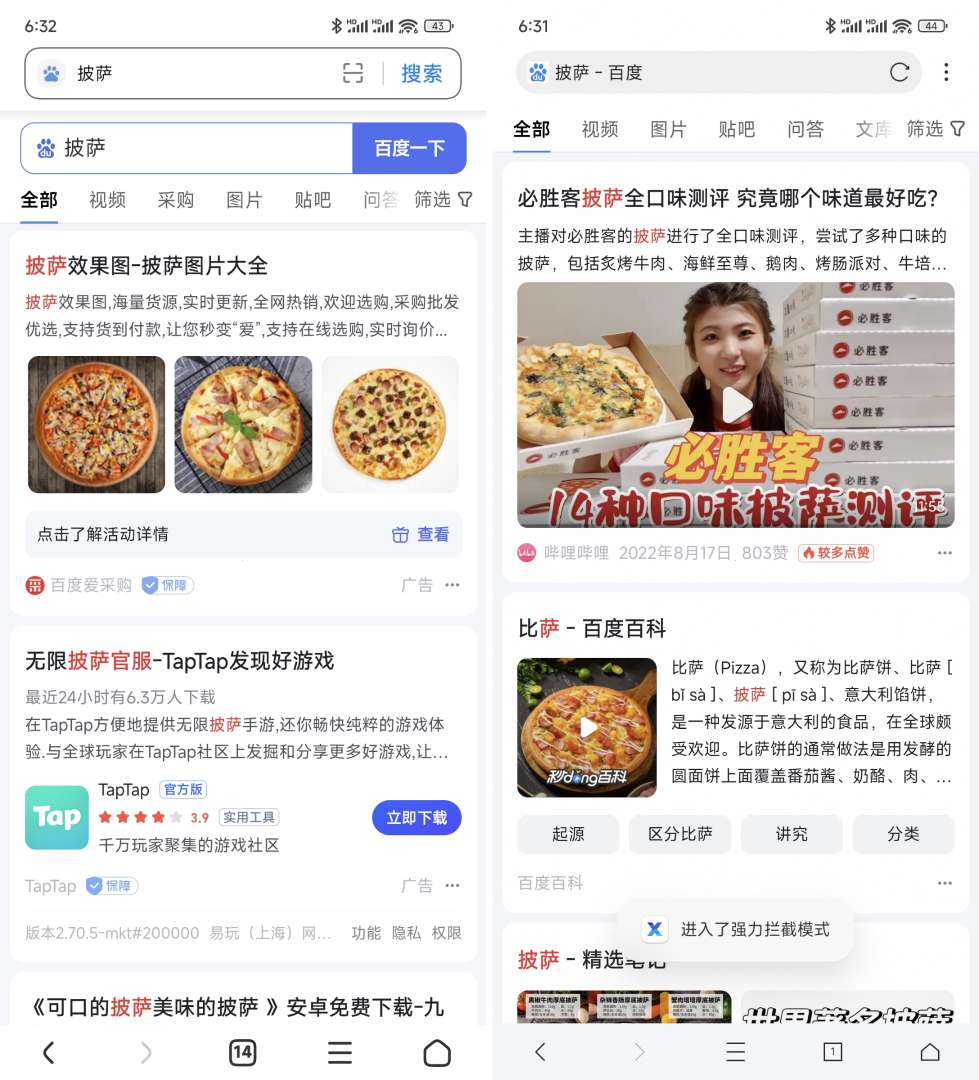This screenshot has width=979, height=1080.
Task: Play the 必胜客 14种口味披萨测评 video
Action: coord(737,405)
